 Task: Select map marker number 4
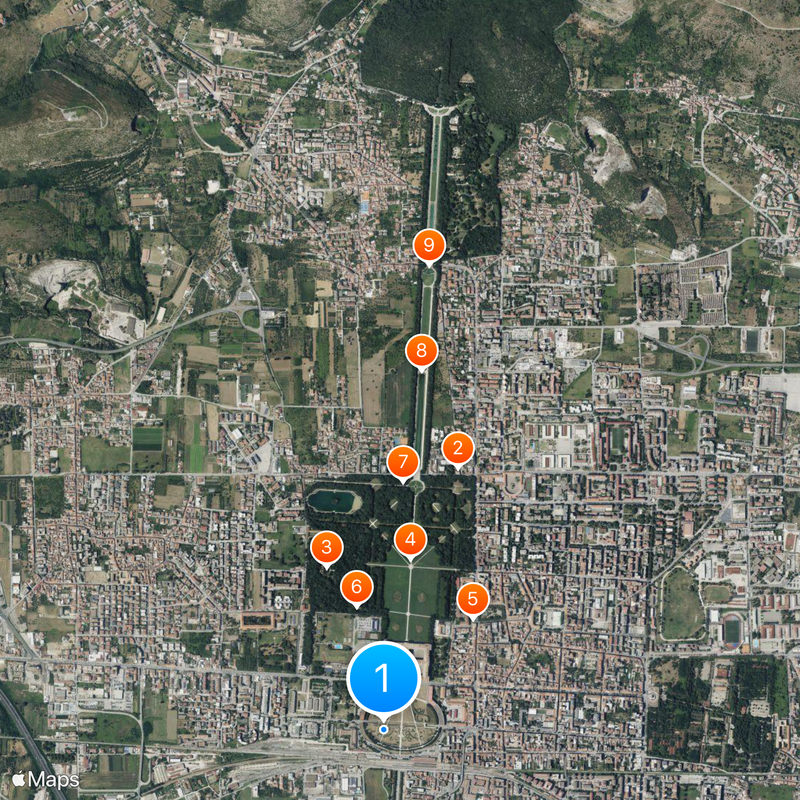(410, 540)
